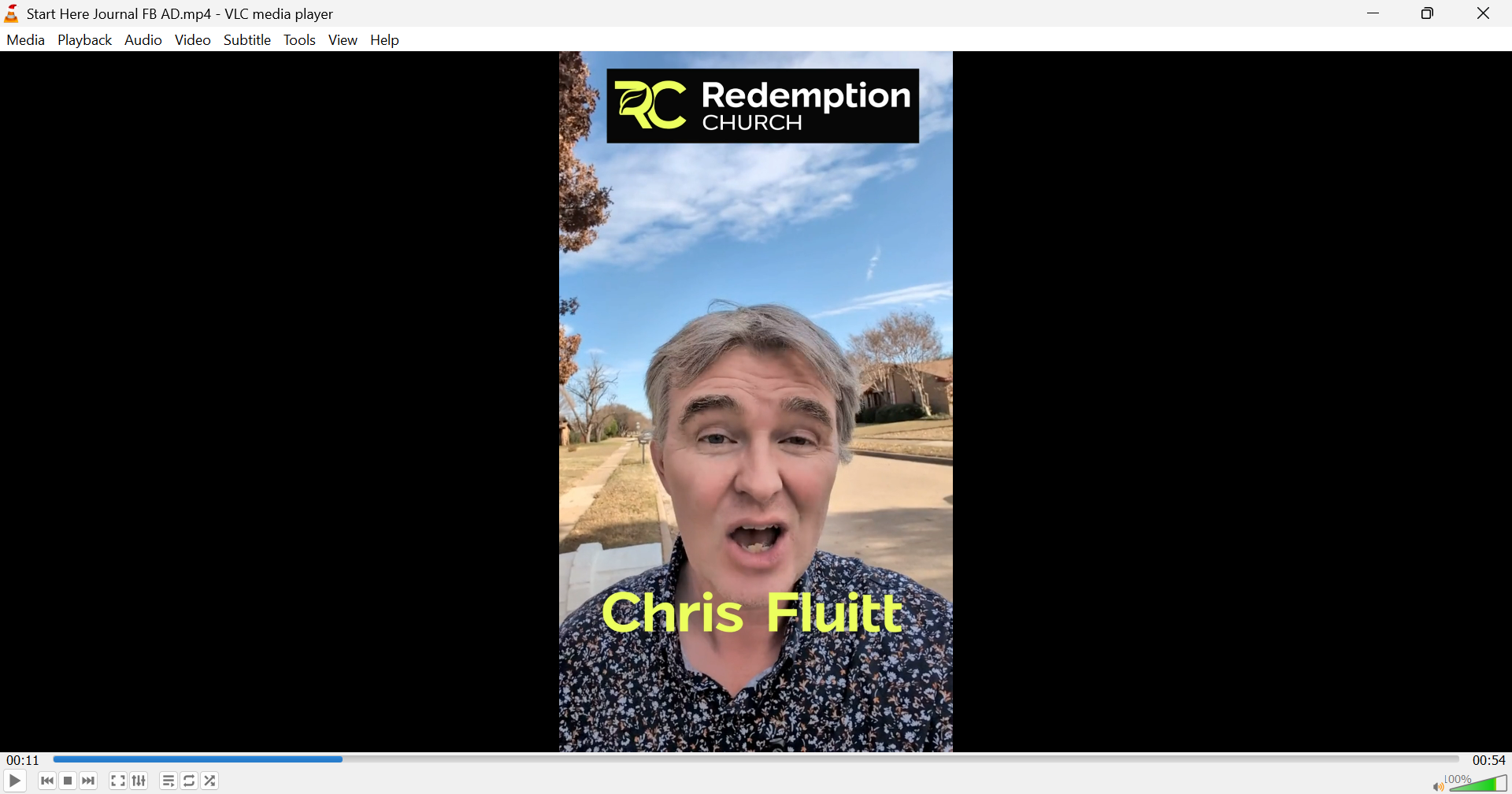Image resolution: width=1512 pixels, height=794 pixels.
Task: Toggle the playlist view
Action: pos(169,781)
